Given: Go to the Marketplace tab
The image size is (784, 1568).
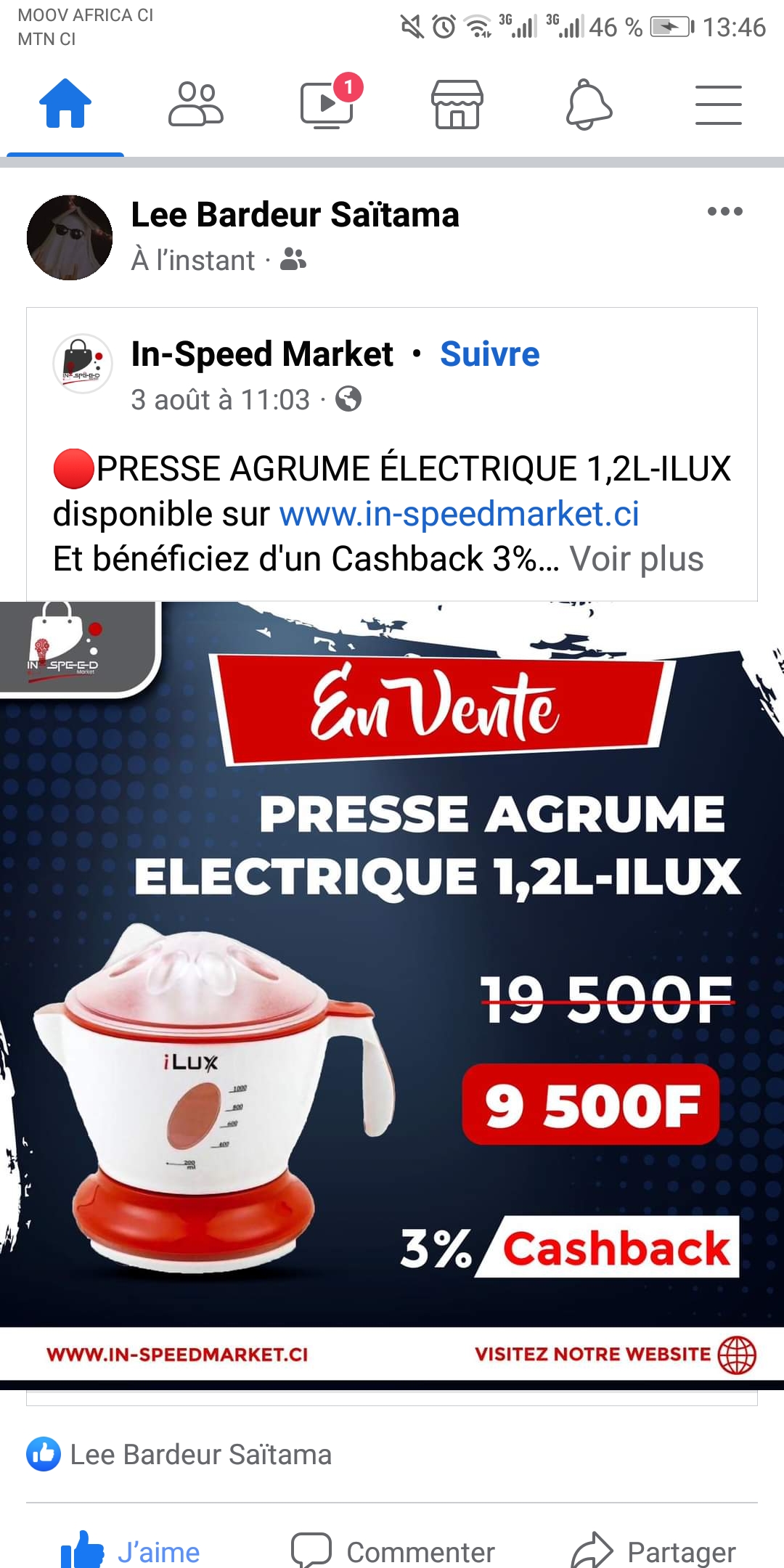Looking at the screenshot, I should coord(457,104).
